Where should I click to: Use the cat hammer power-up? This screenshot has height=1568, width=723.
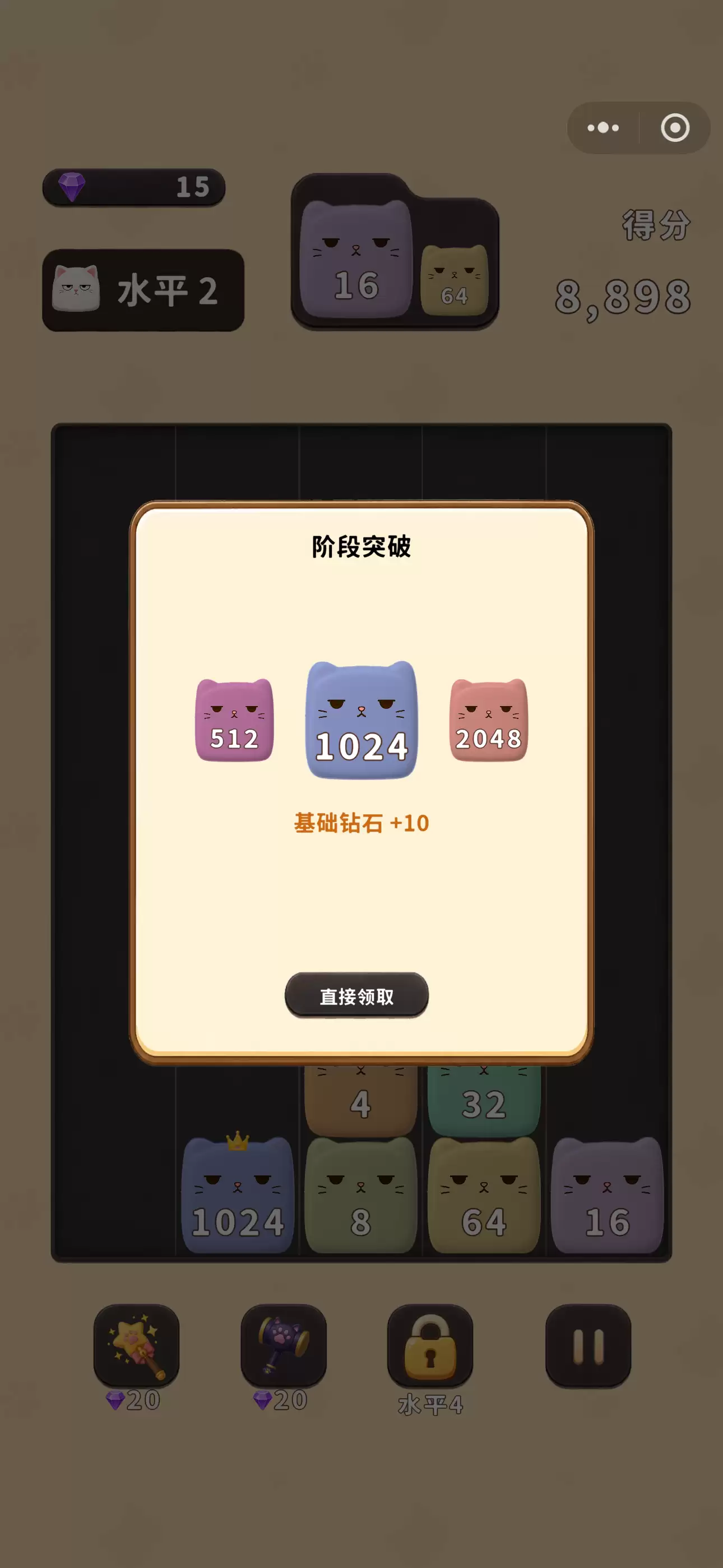pos(284,1346)
